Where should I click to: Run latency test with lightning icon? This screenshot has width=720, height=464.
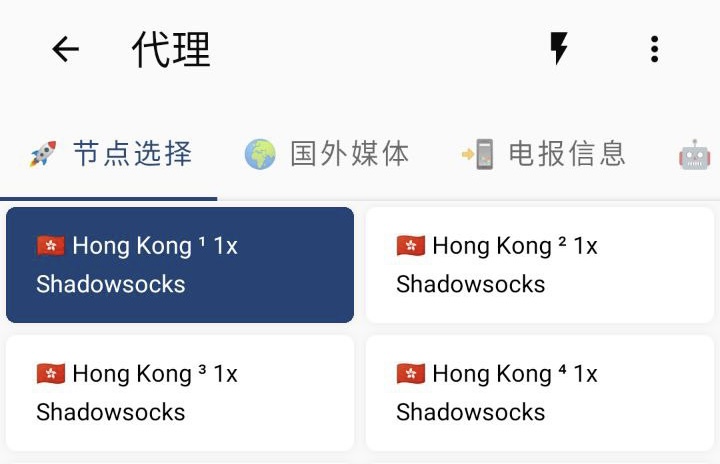point(559,49)
